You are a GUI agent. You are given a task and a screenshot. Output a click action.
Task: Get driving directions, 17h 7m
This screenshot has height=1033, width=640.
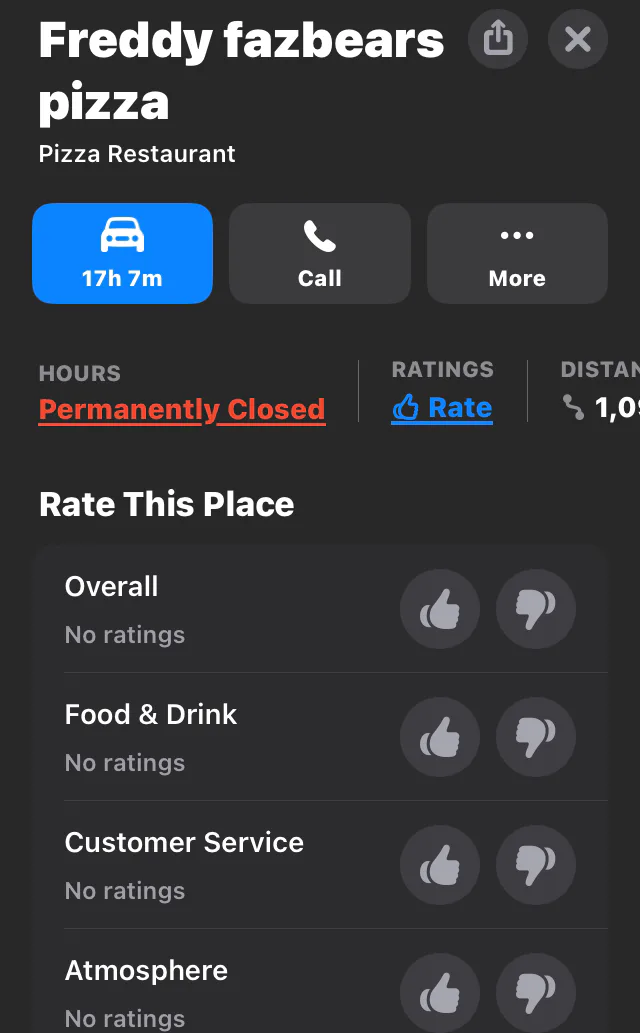(x=122, y=253)
